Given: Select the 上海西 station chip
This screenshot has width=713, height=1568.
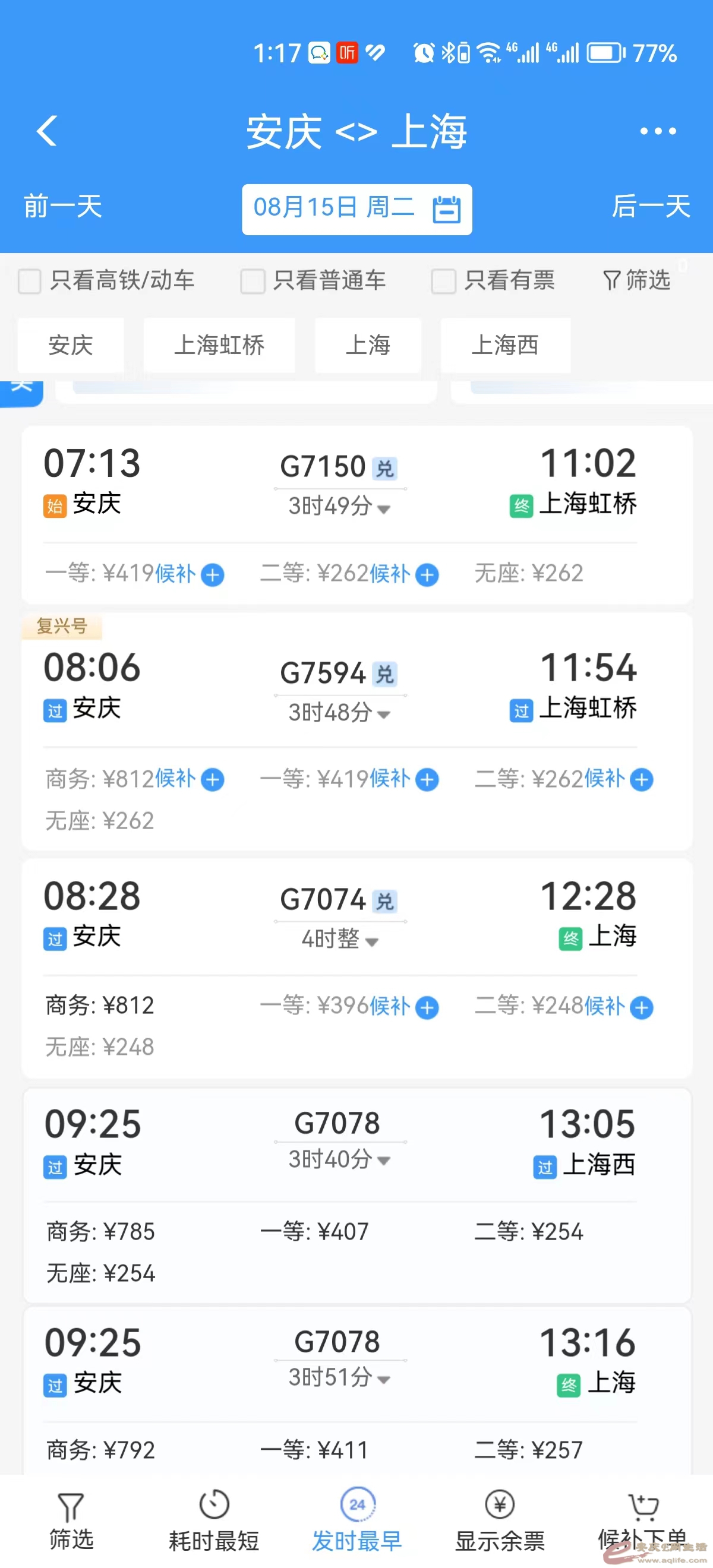Looking at the screenshot, I should pos(506,345).
